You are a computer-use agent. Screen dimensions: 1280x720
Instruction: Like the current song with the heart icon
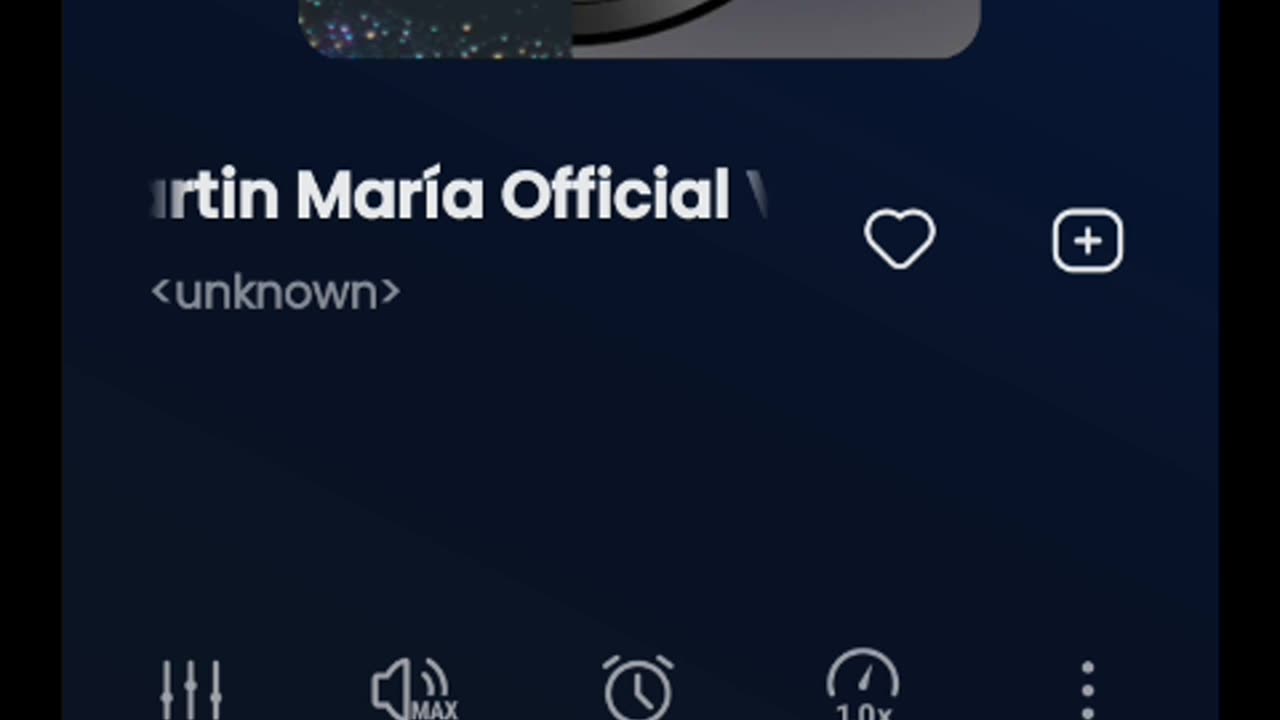click(899, 240)
